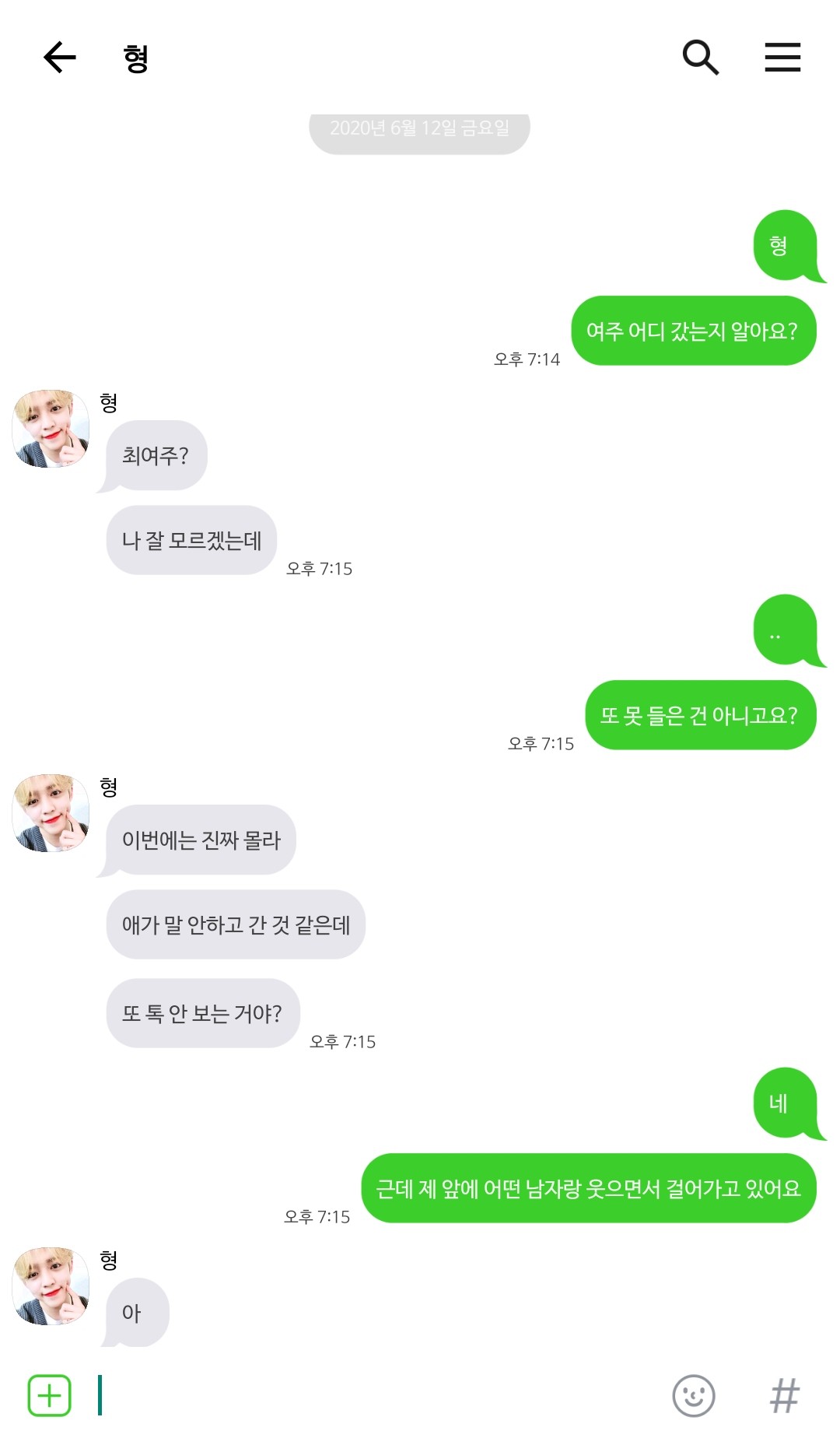Open the plus attachment button

(x=50, y=1395)
